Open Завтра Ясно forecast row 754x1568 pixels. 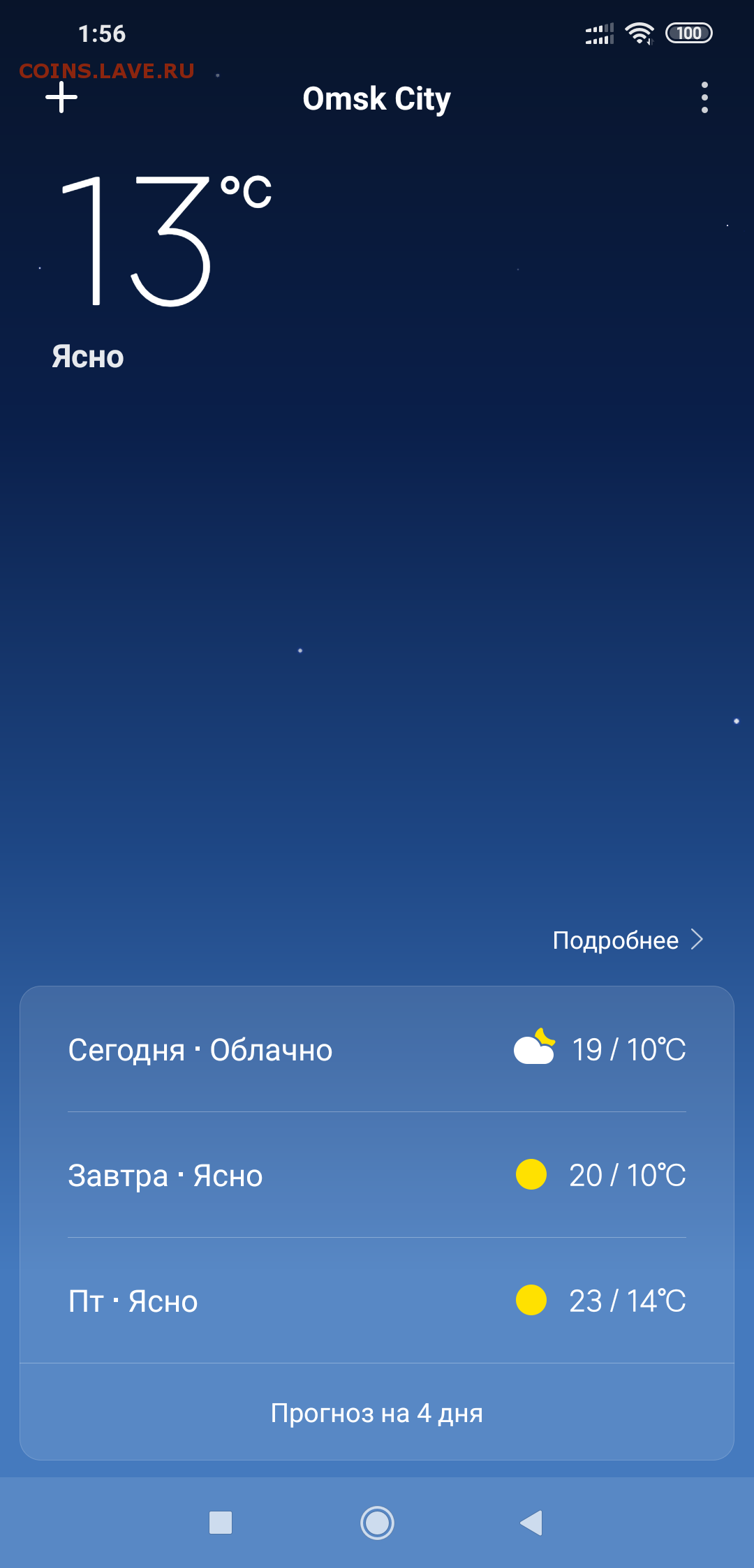point(377,1175)
